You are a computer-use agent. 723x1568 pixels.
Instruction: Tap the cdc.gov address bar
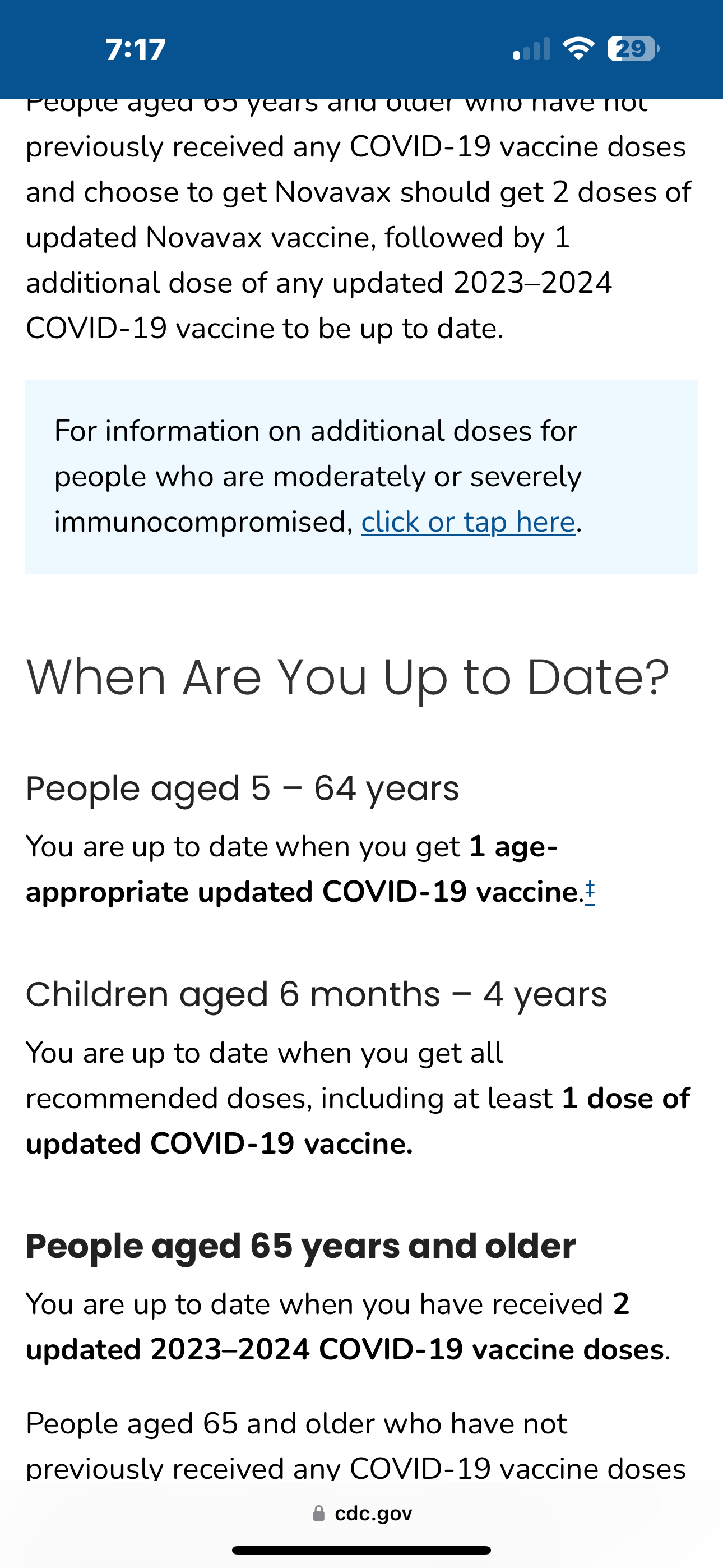(361, 1513)
